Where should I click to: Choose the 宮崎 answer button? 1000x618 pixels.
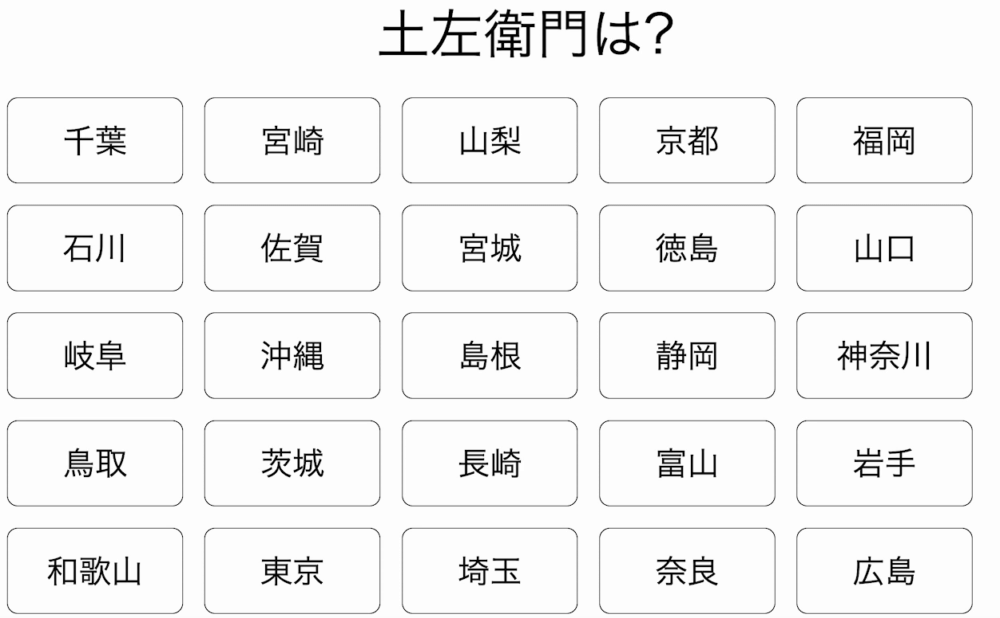pyautogui.click(x=292, y=141)
